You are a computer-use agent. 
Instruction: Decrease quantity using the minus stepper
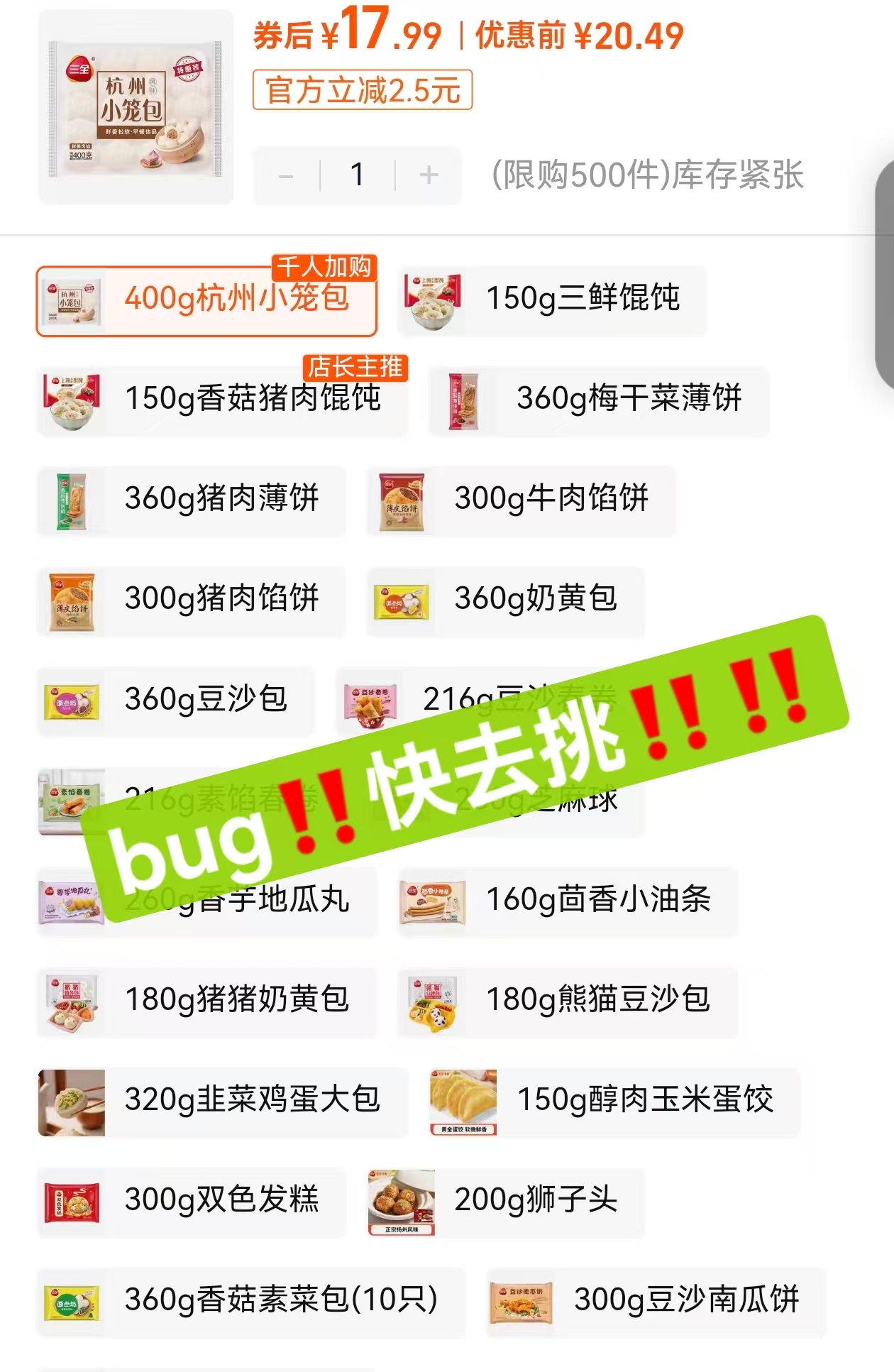click(x=287, y=176)
